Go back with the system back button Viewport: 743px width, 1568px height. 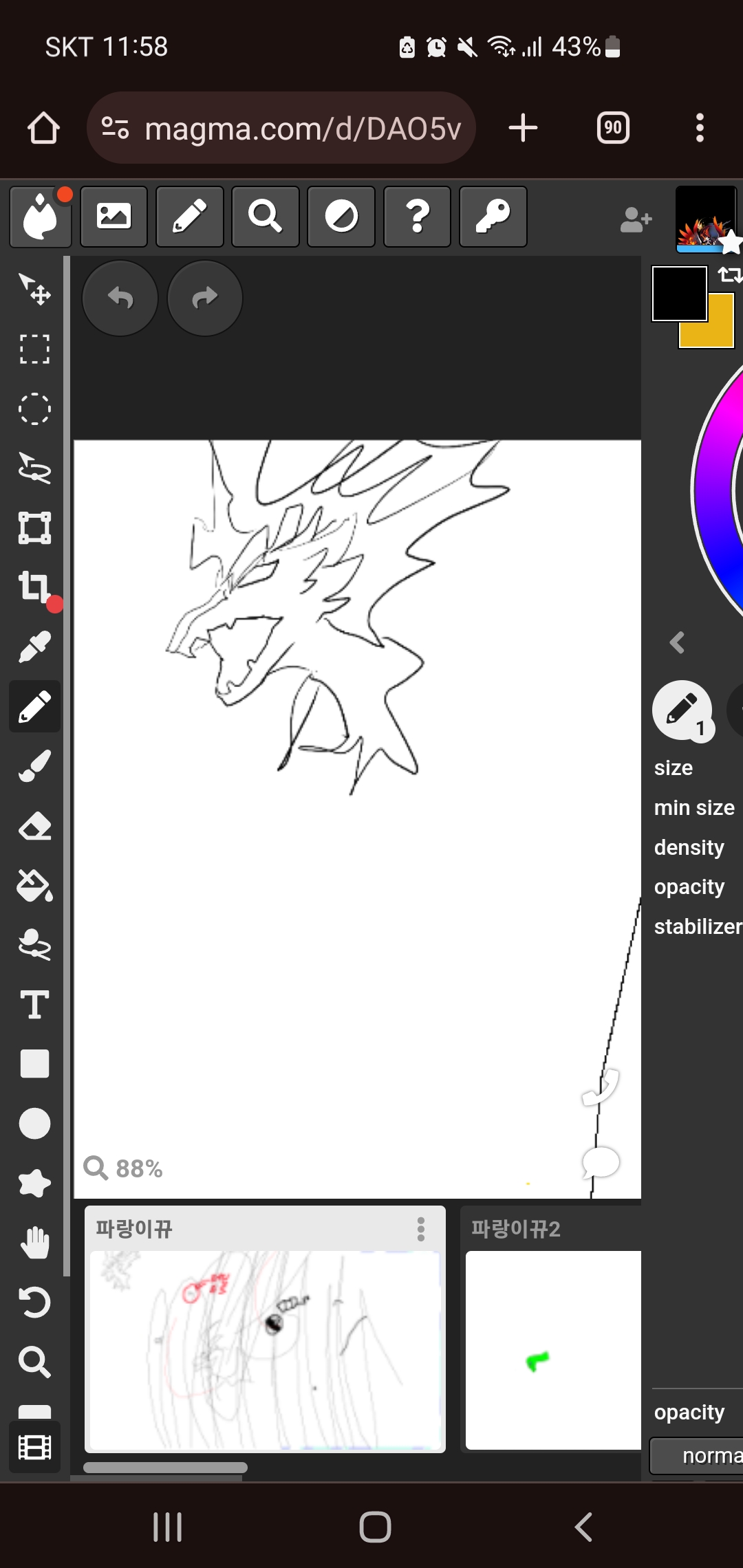tap(583, 1527)
